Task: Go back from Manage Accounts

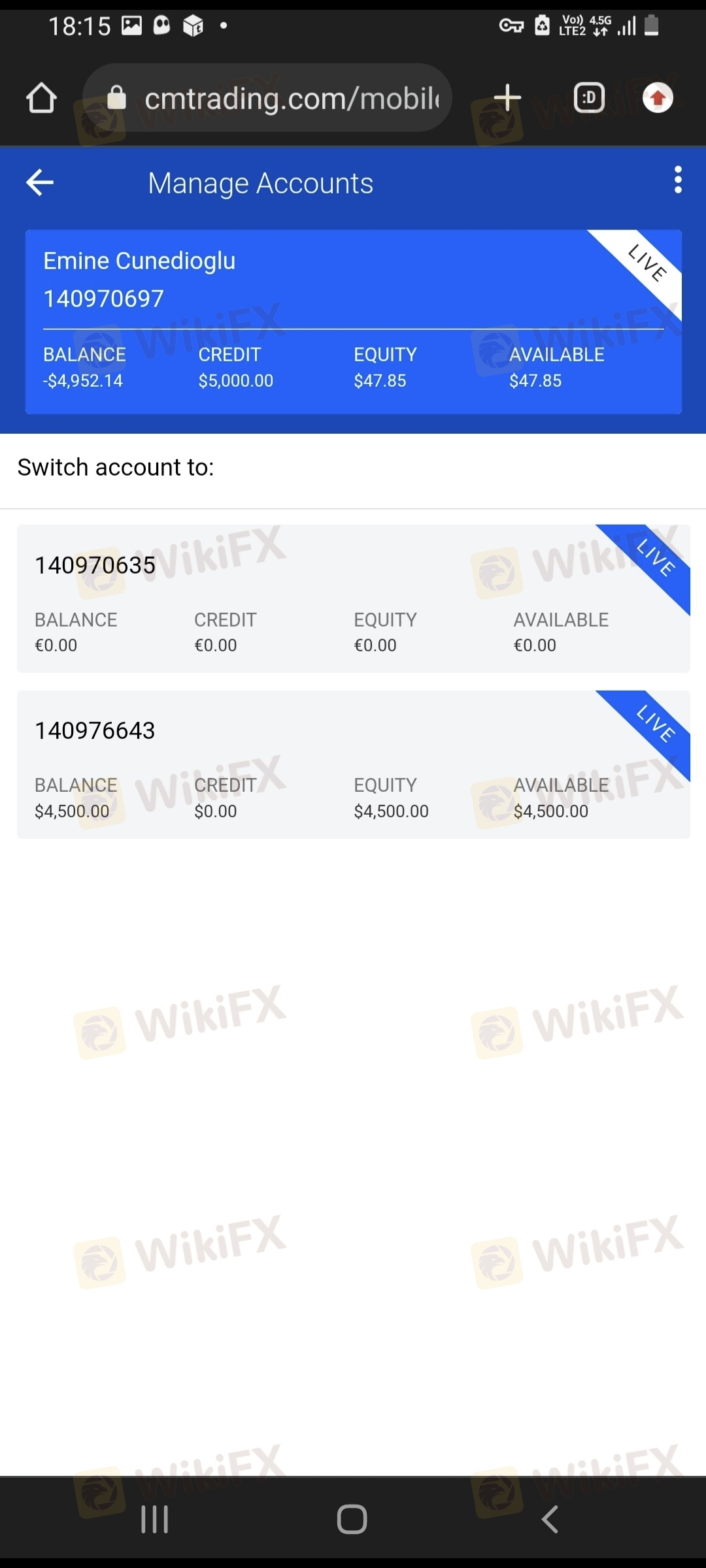Action: (x=40, y=182)
